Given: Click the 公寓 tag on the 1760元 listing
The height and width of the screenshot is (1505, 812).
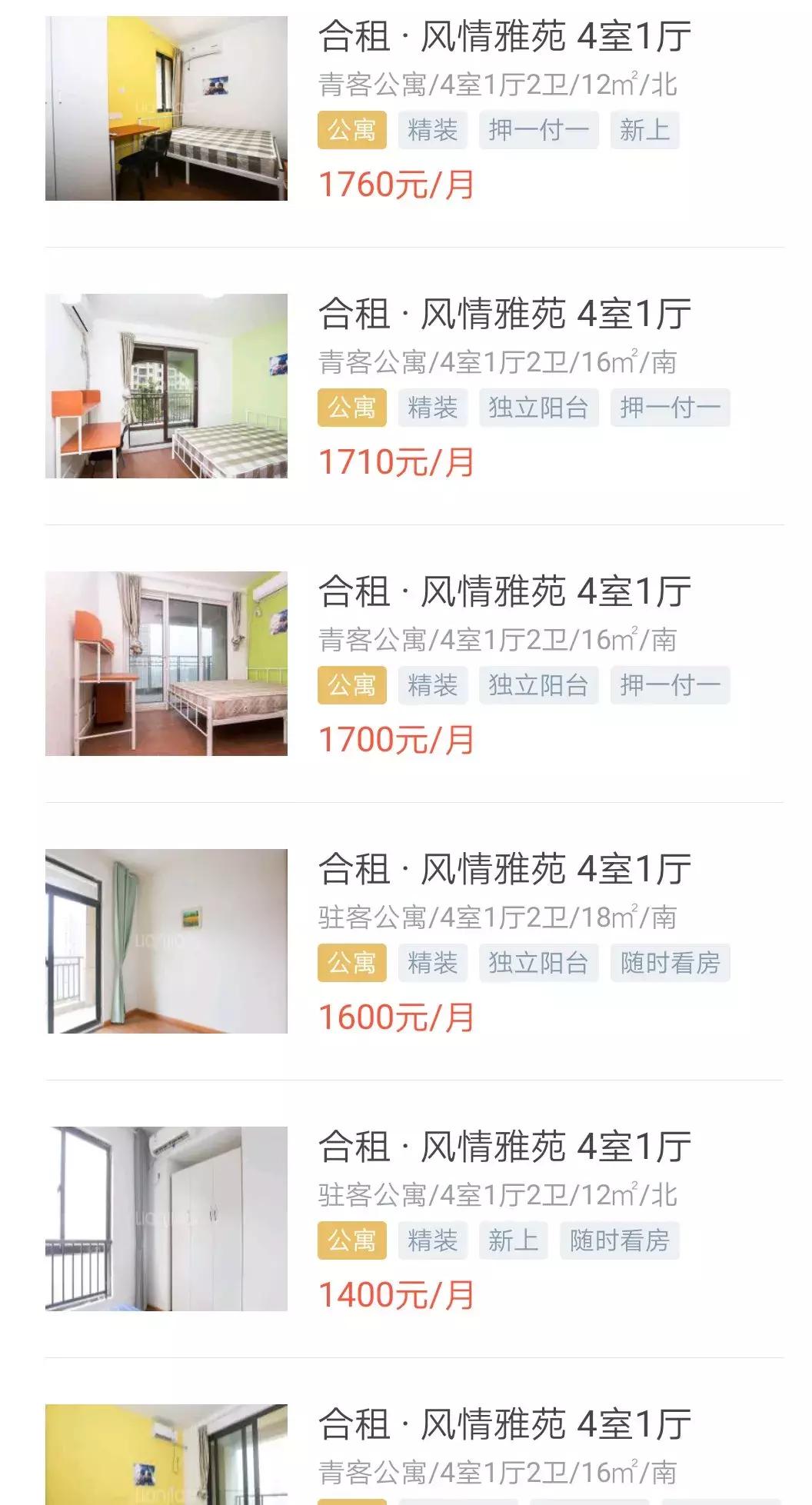Looking at the screenshot, I should click(352, 131).
